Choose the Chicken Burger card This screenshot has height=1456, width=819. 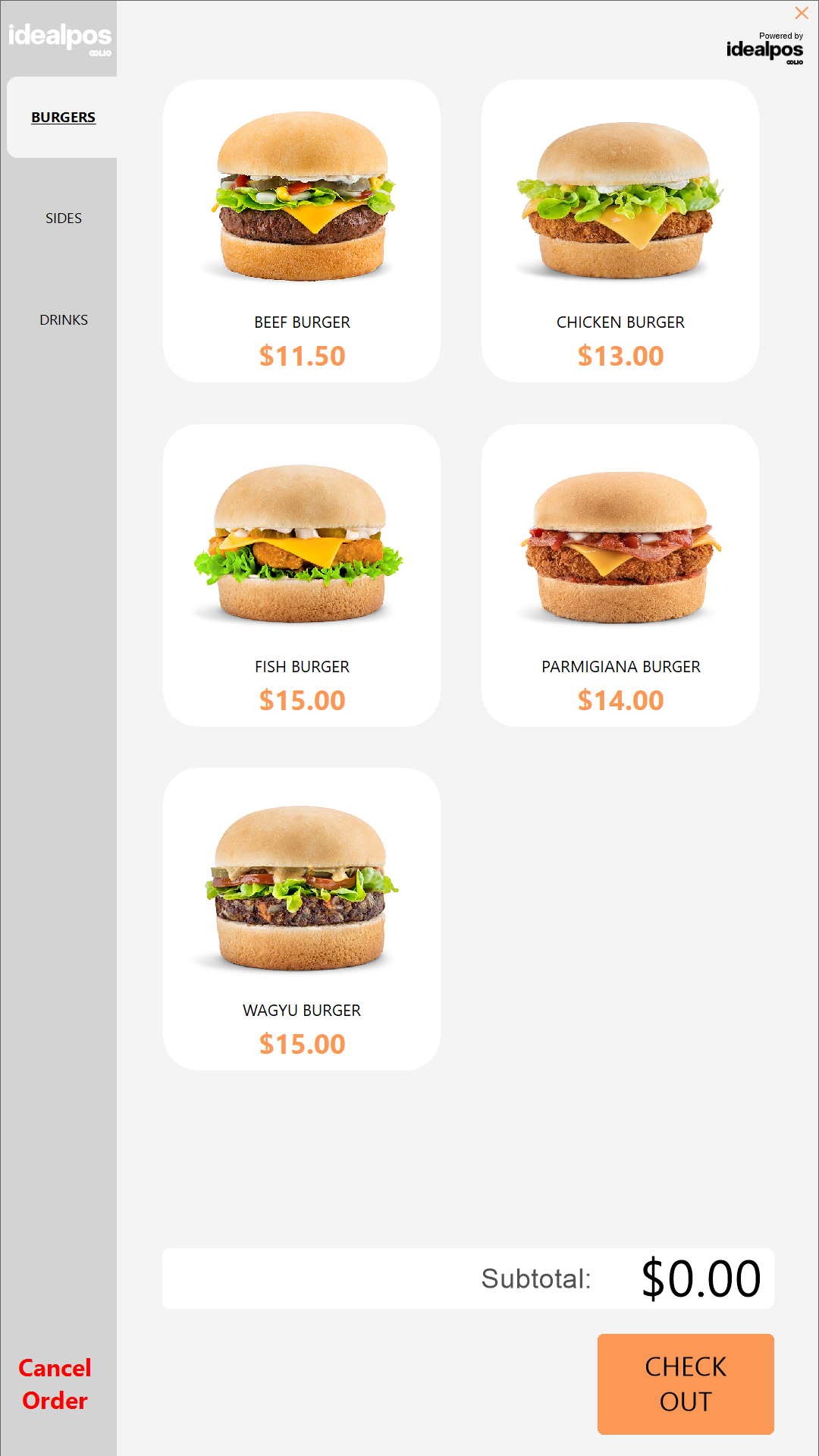(620, 231)
